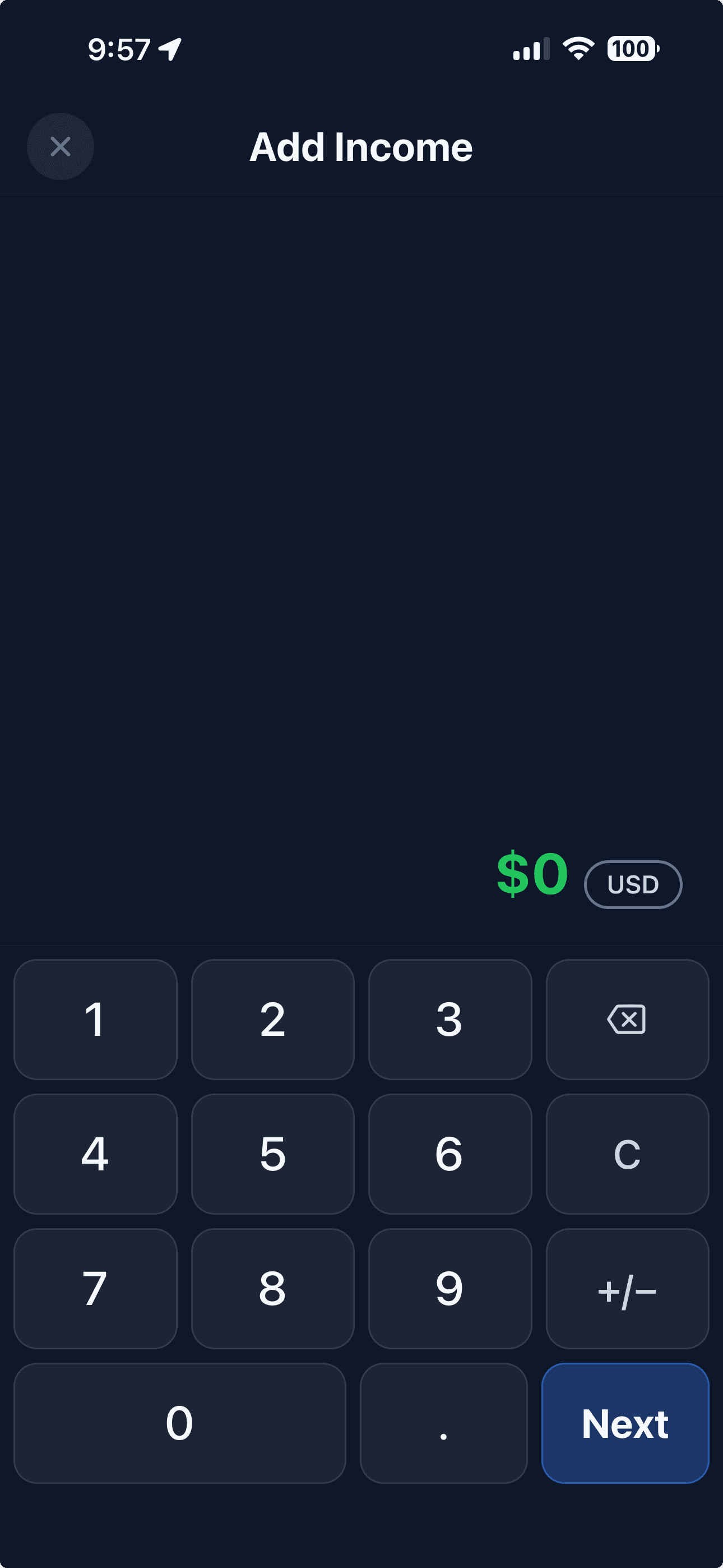The width and height of the screenshot is (723, 1568).
Task: Tap the number 6 key
Action: [x=449, y=1155]
